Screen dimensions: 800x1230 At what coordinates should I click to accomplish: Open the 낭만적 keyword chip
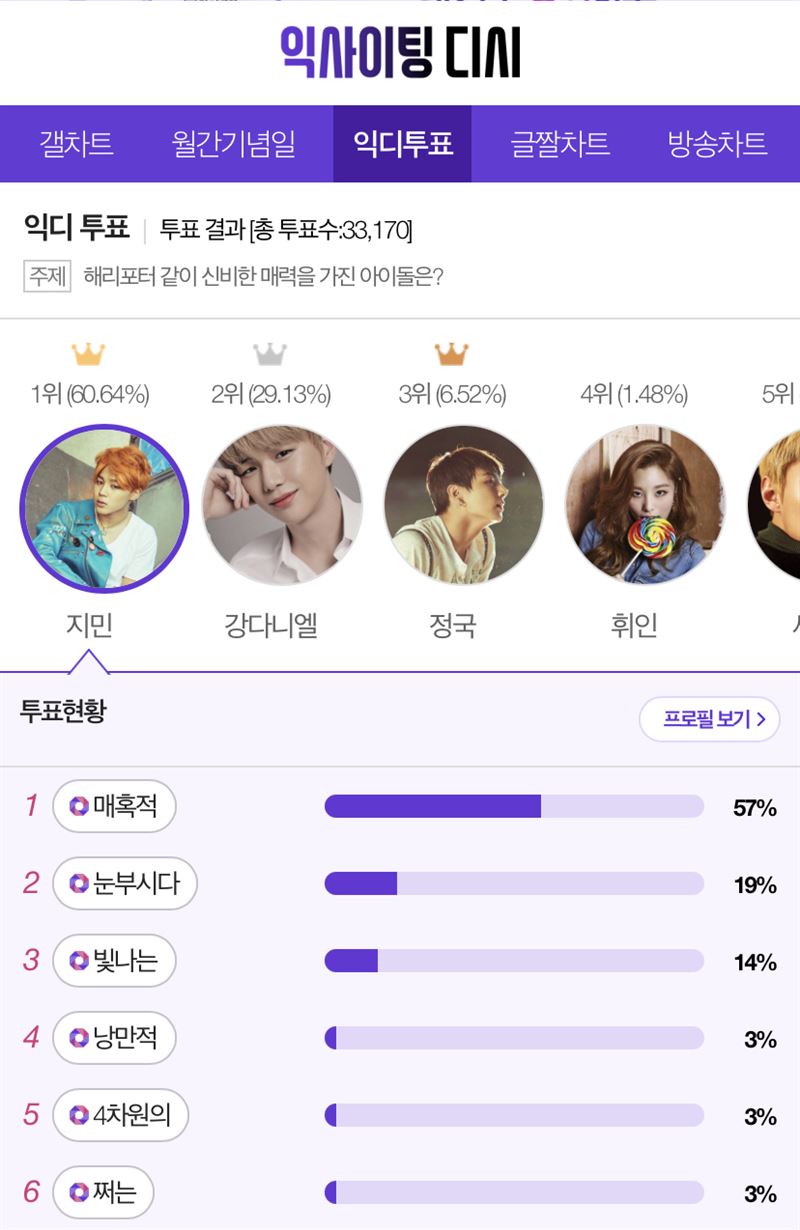(x=114, y=1038)
